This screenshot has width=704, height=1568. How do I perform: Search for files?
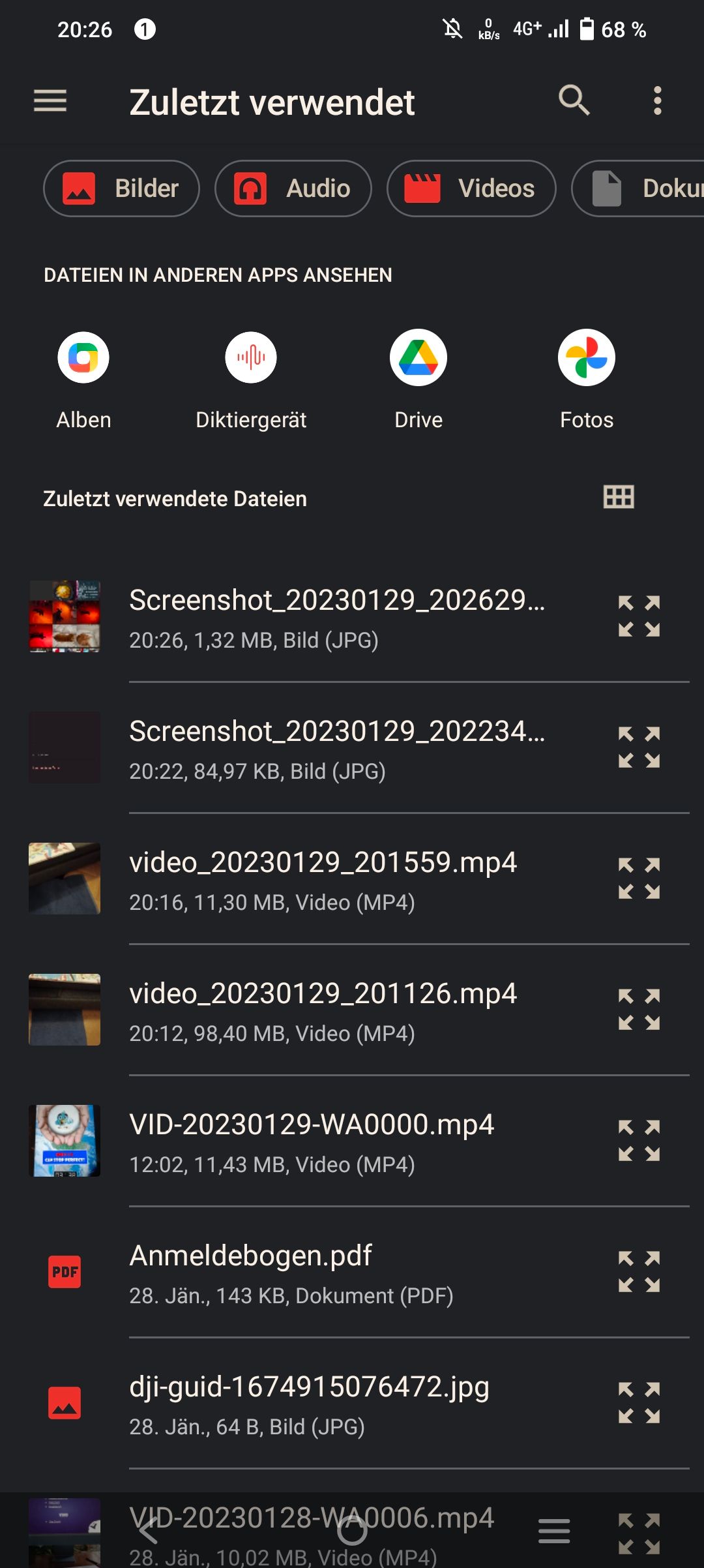point(574,101)
